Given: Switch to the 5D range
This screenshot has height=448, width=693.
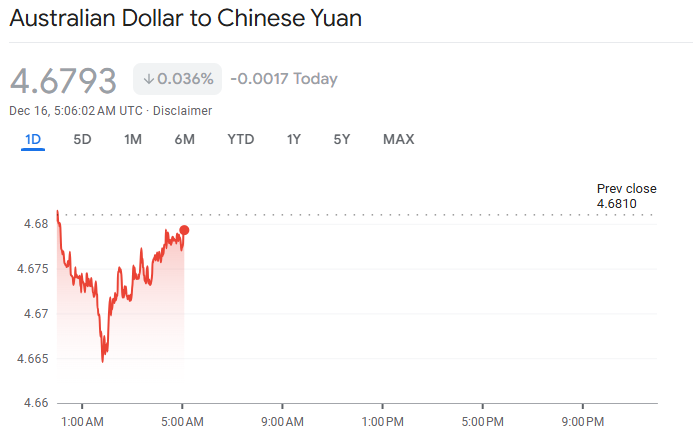Looking at the screenshot, I should pyautogui.click(x=82, y=139).
